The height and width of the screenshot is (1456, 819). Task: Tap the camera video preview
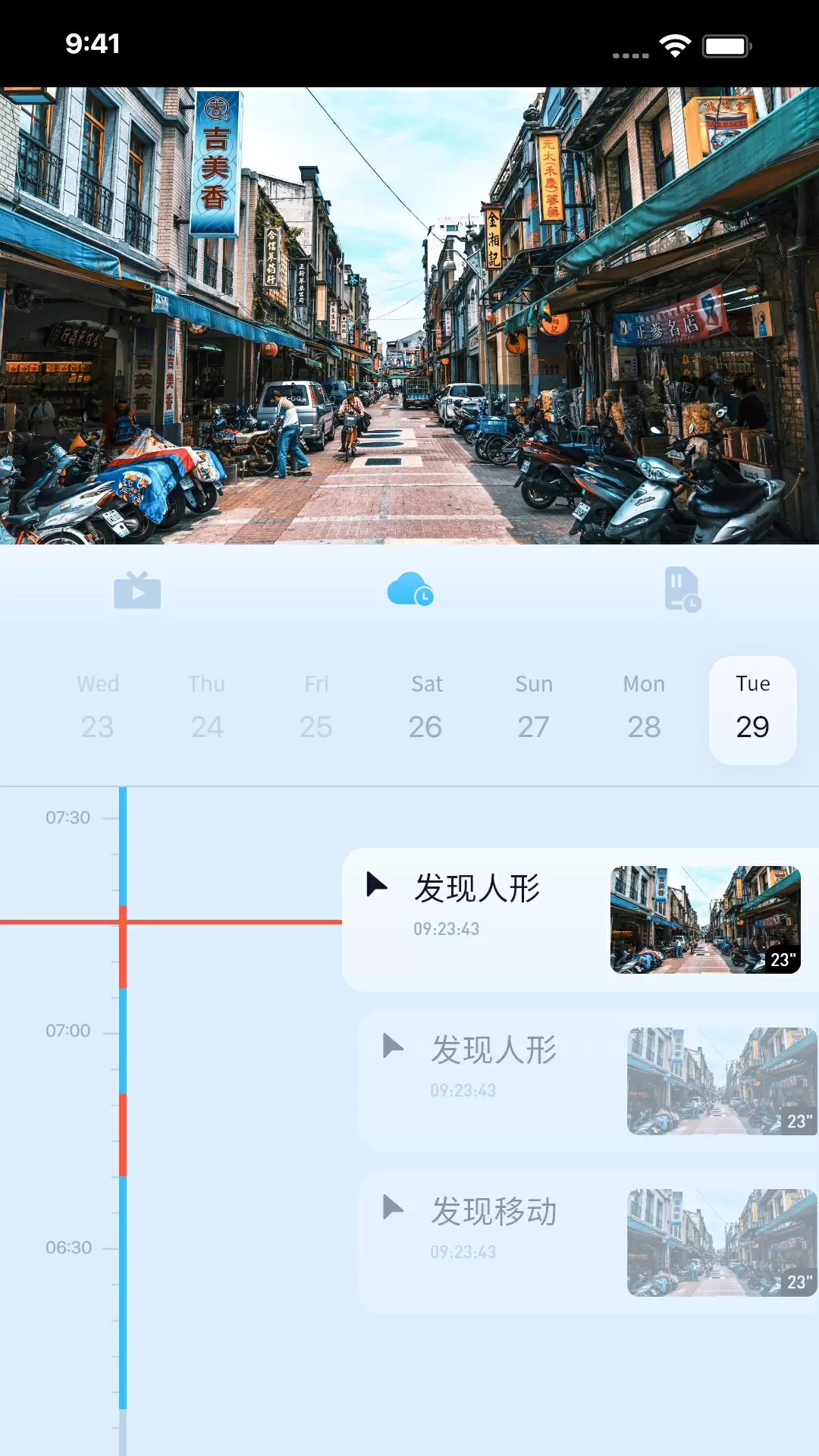(409, 315)
